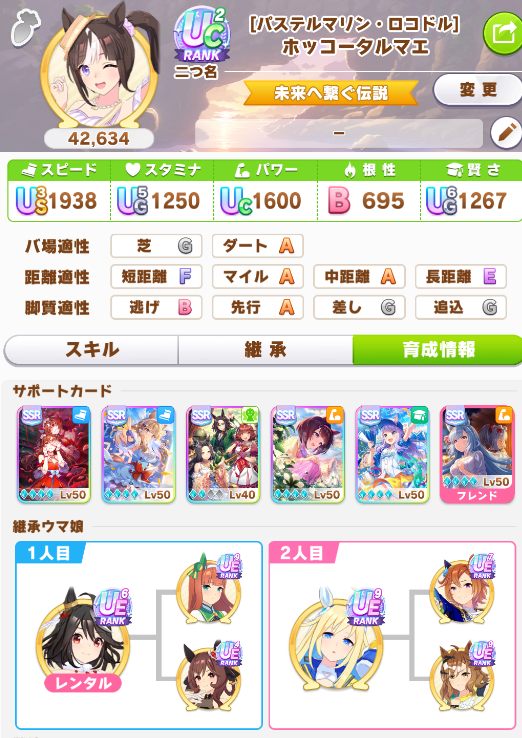Open the power SSR Lv50 support card
Viewport: 522px width, 738px height.
[x=308, y=454]
